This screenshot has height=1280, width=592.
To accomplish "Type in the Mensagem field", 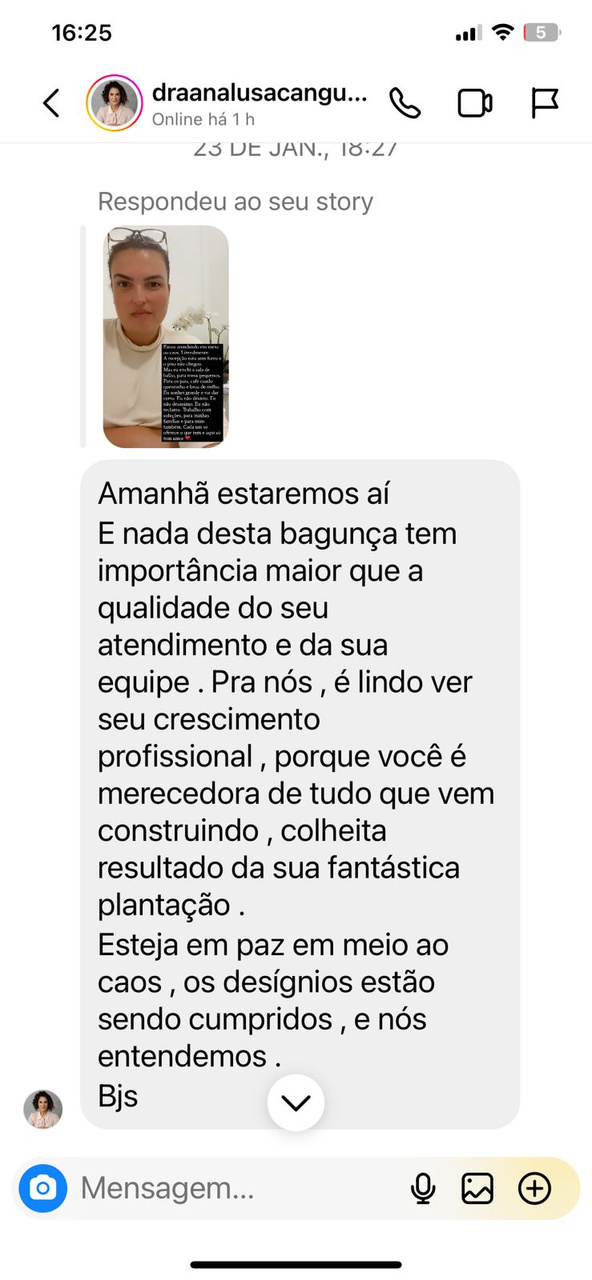I will click(x=235, y=1188).
